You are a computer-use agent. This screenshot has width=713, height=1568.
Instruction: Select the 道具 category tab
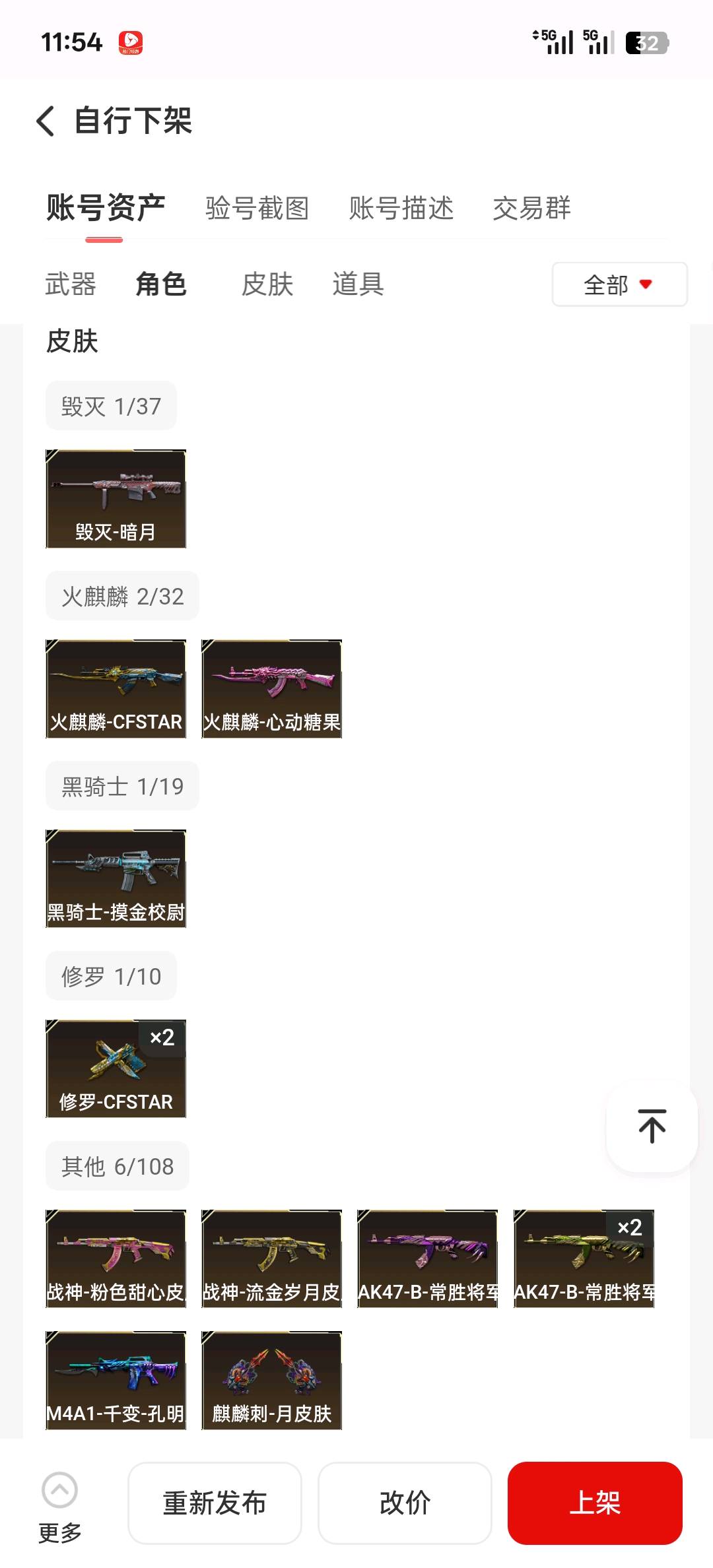pos(358,284)
